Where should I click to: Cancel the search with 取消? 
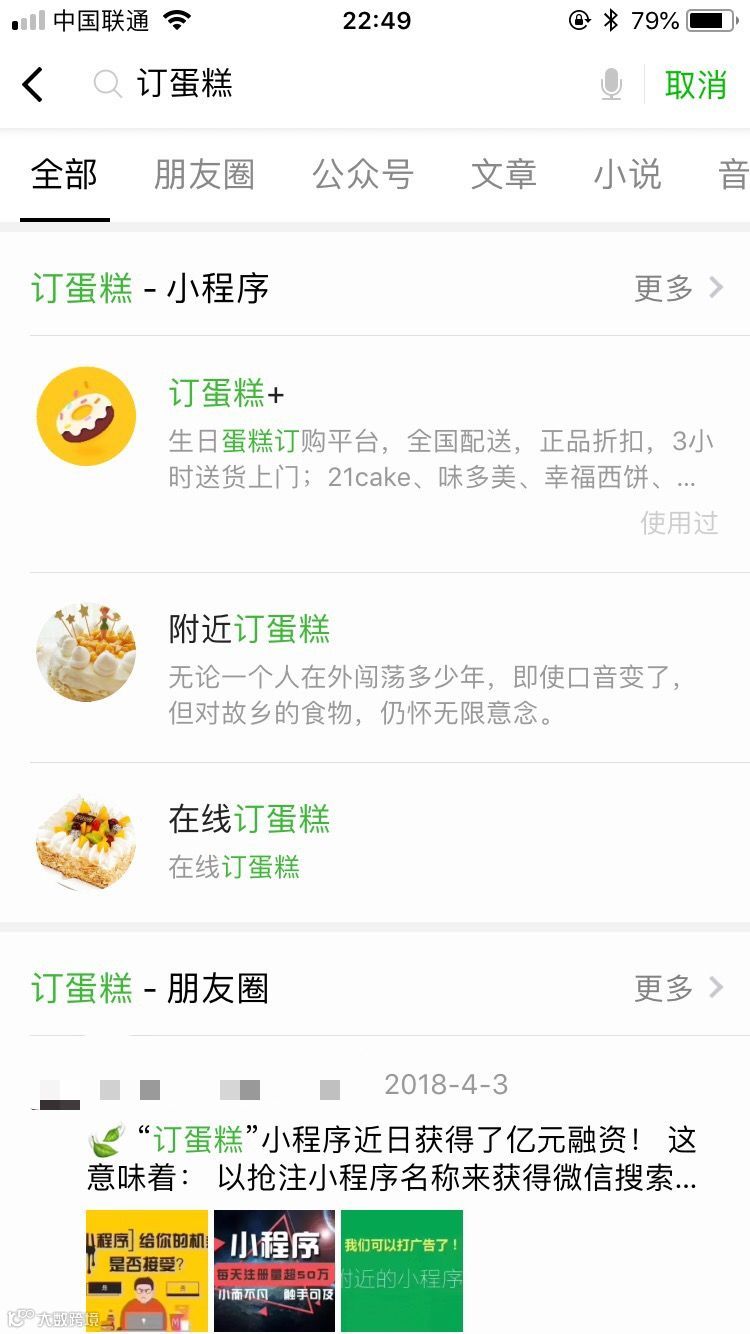[695, 85]
